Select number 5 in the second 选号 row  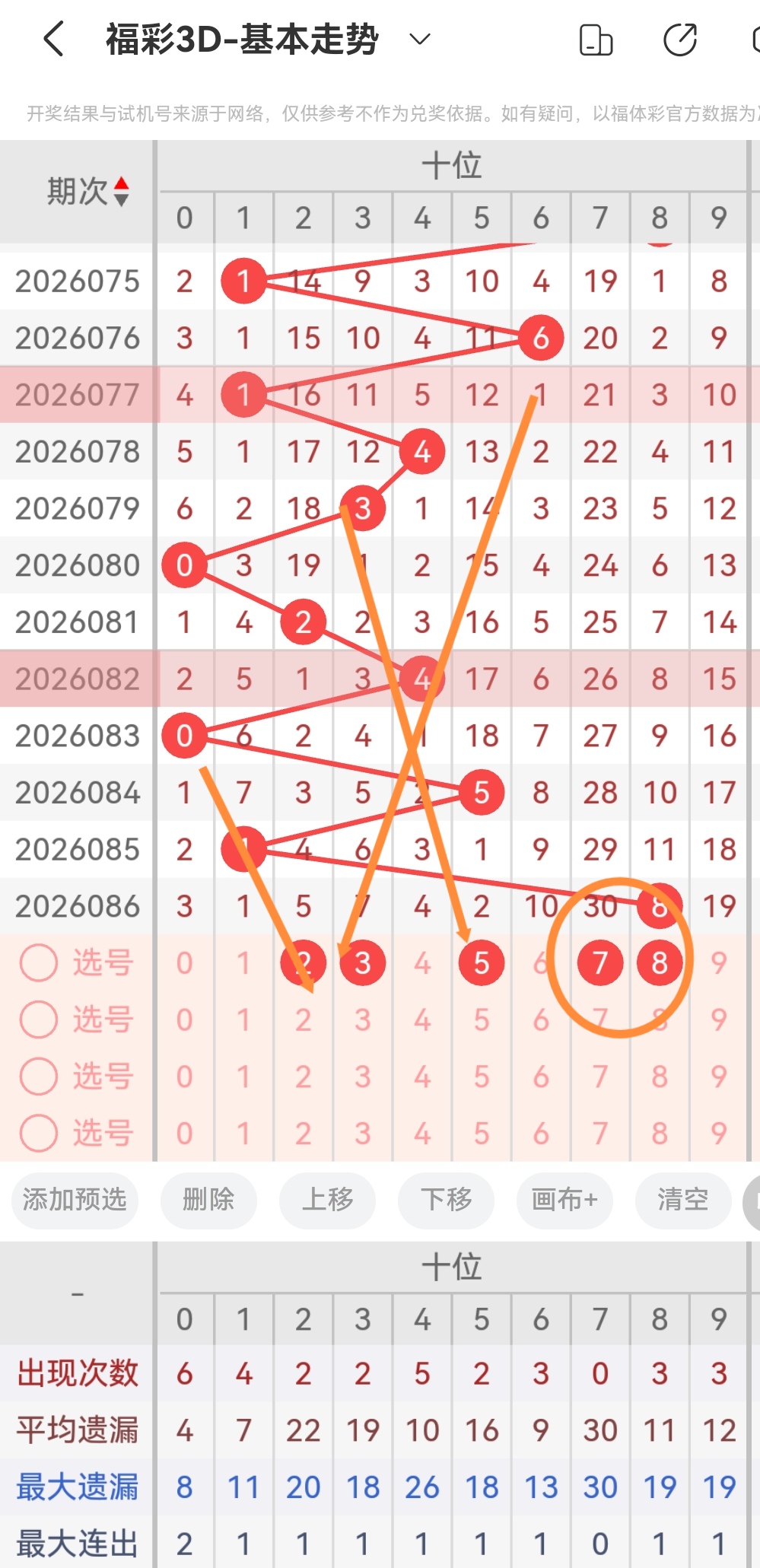click(481, 1019)
